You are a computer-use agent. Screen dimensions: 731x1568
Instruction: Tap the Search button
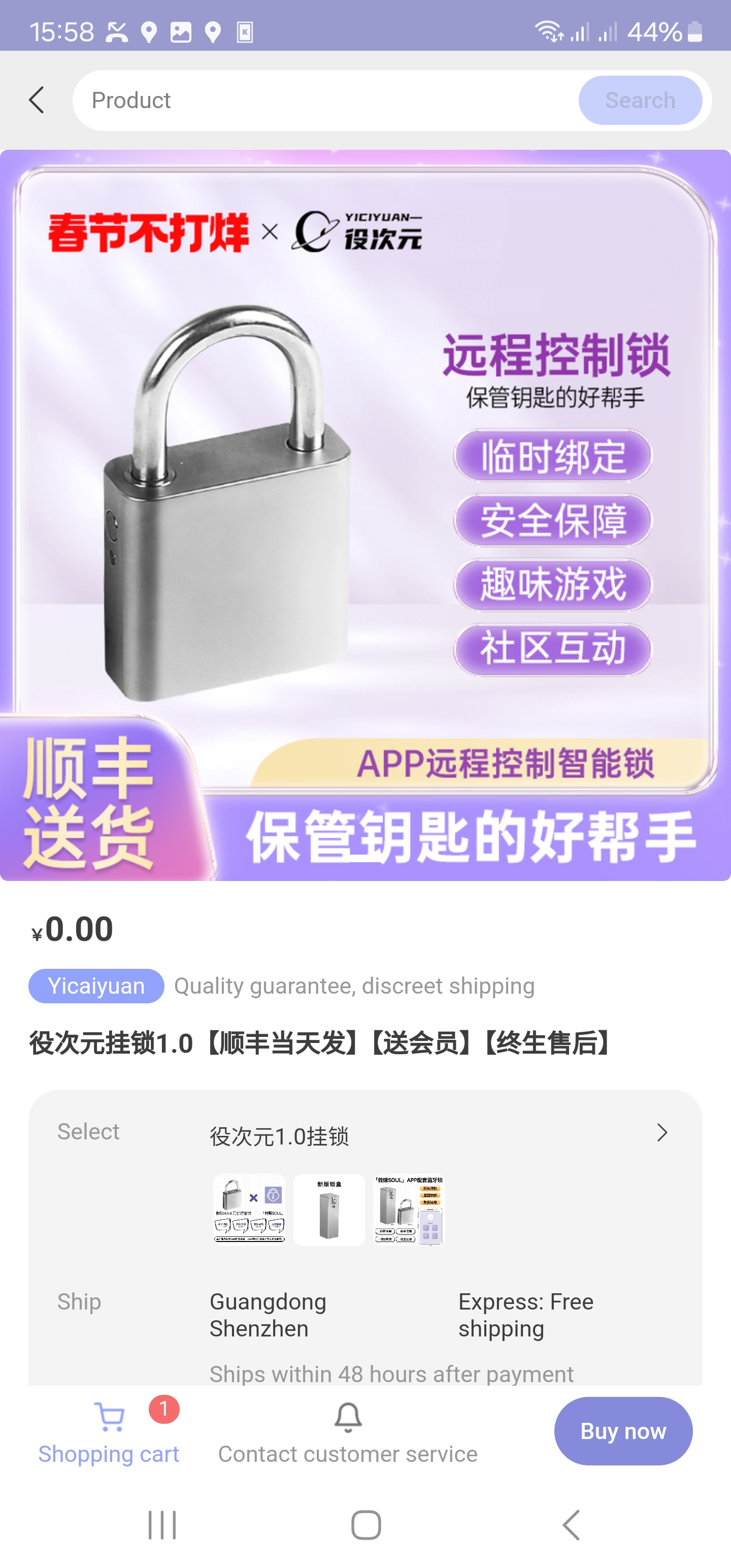[640, 101]
